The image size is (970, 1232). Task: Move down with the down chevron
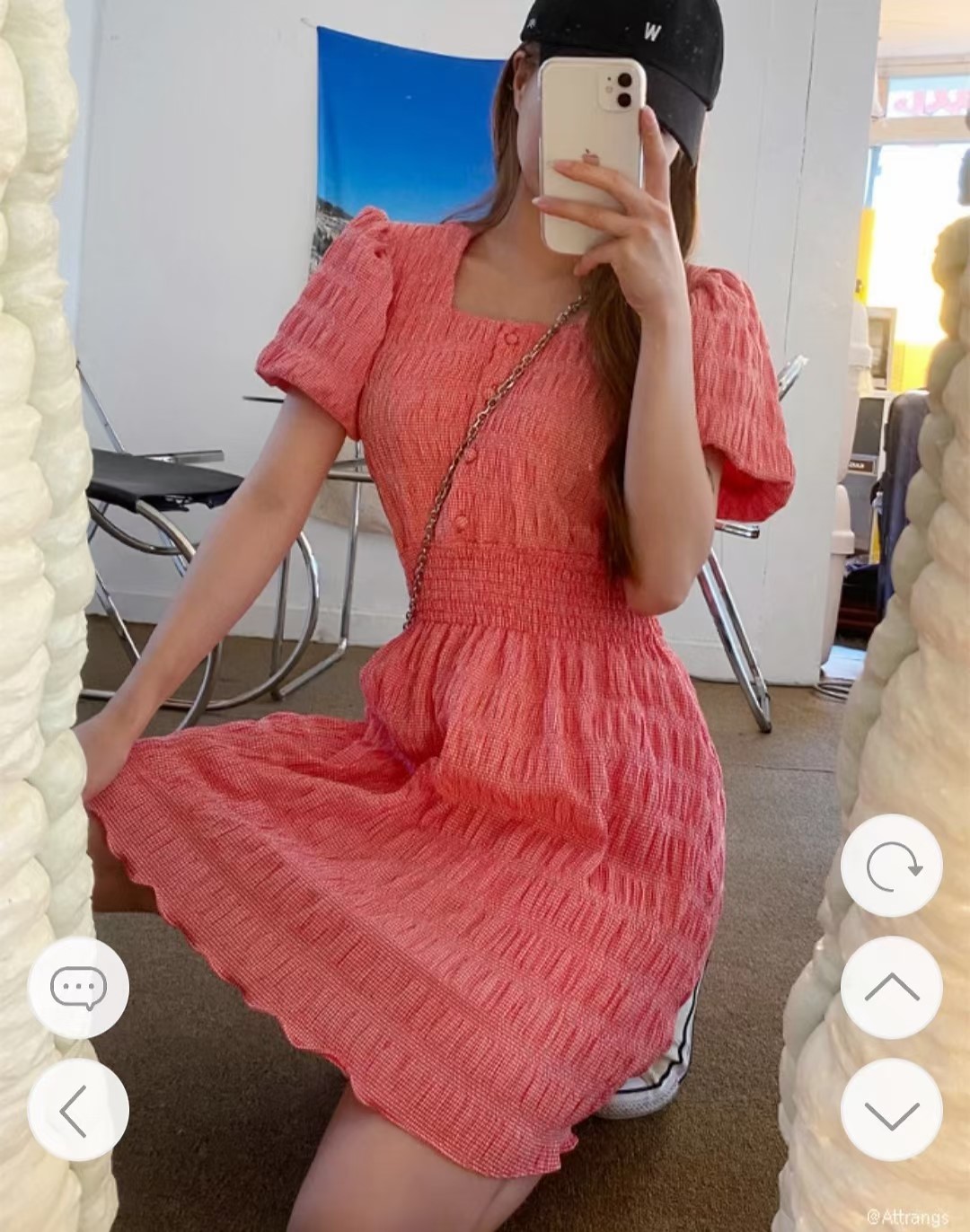(x=892, y=1111)
